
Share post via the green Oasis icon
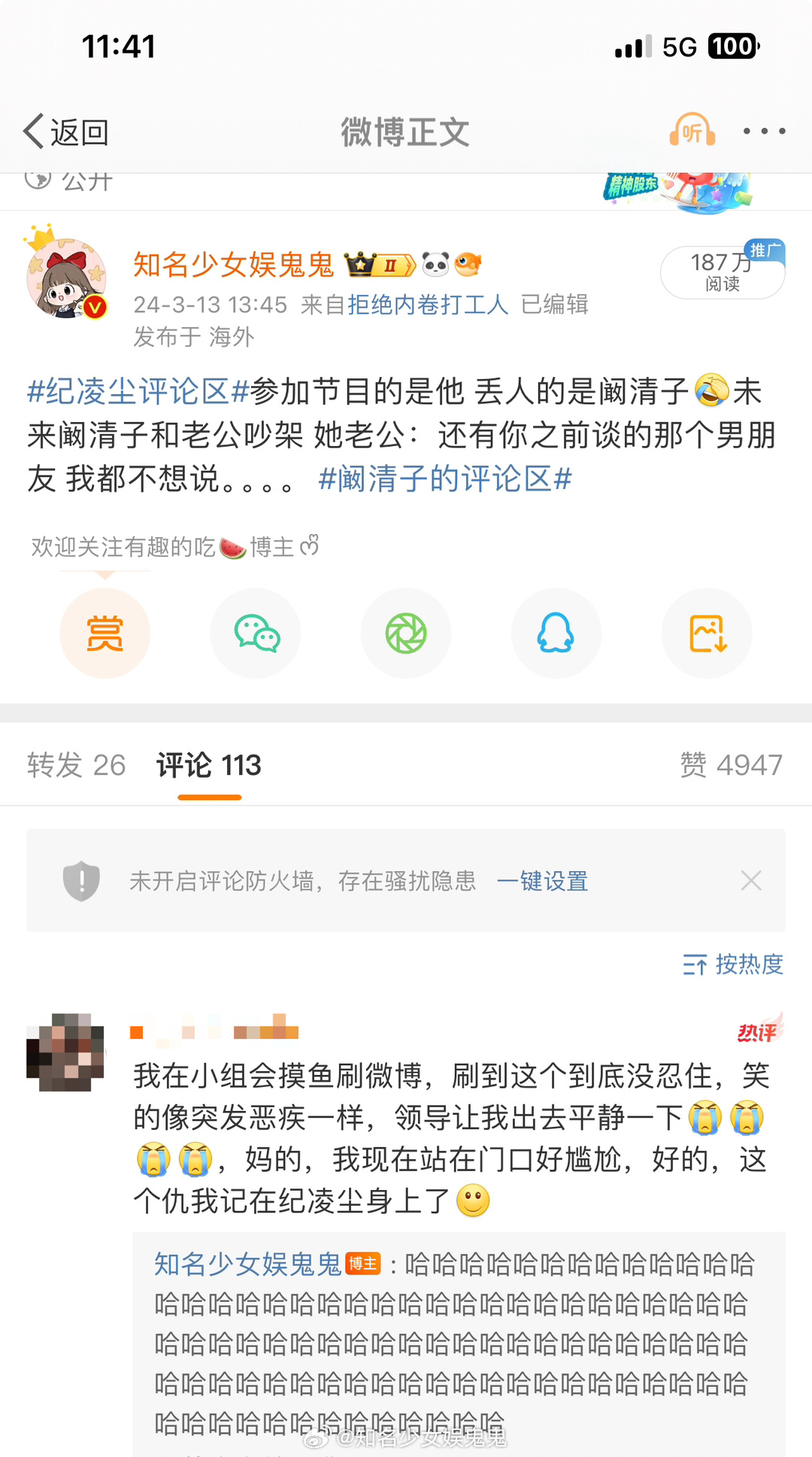405,633
